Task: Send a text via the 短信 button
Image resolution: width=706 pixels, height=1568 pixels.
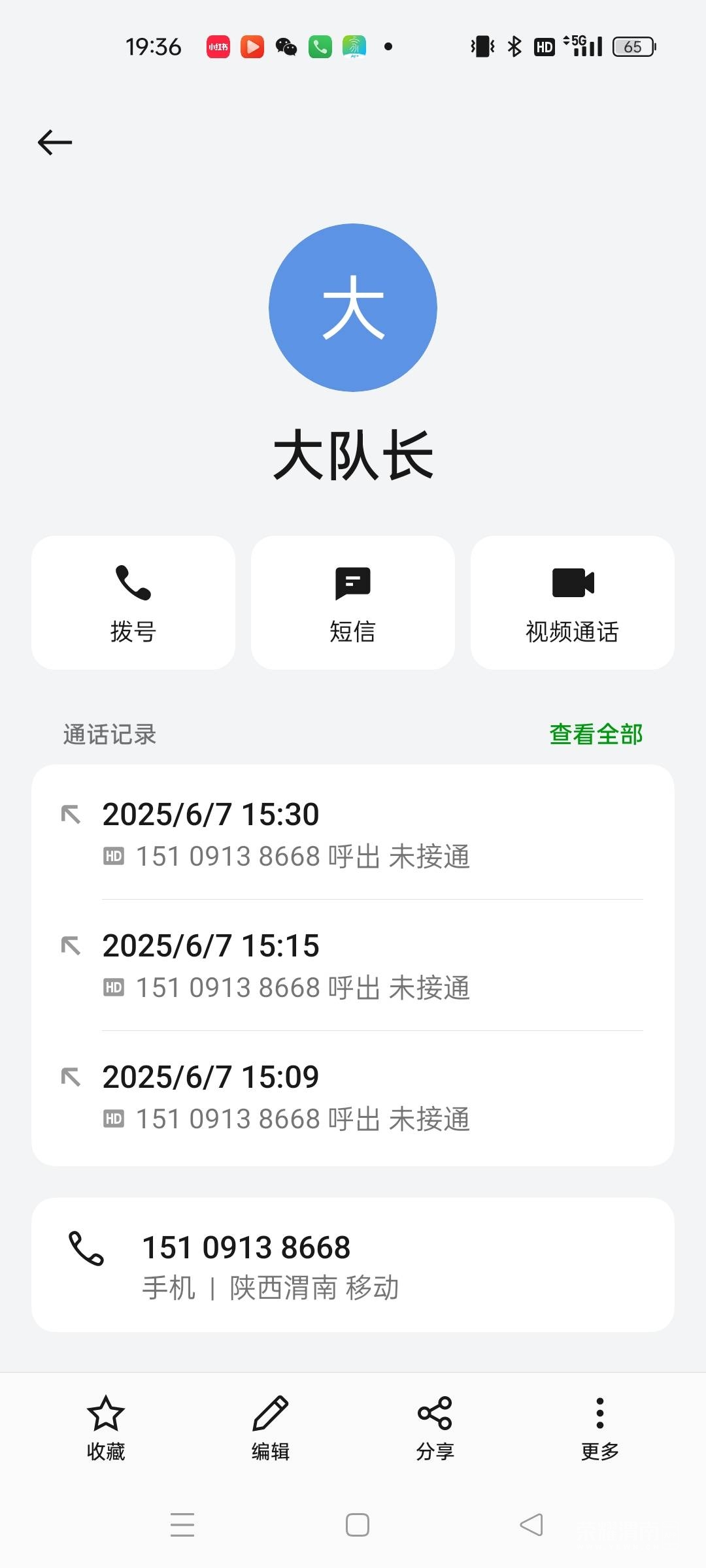Action: 353,602
